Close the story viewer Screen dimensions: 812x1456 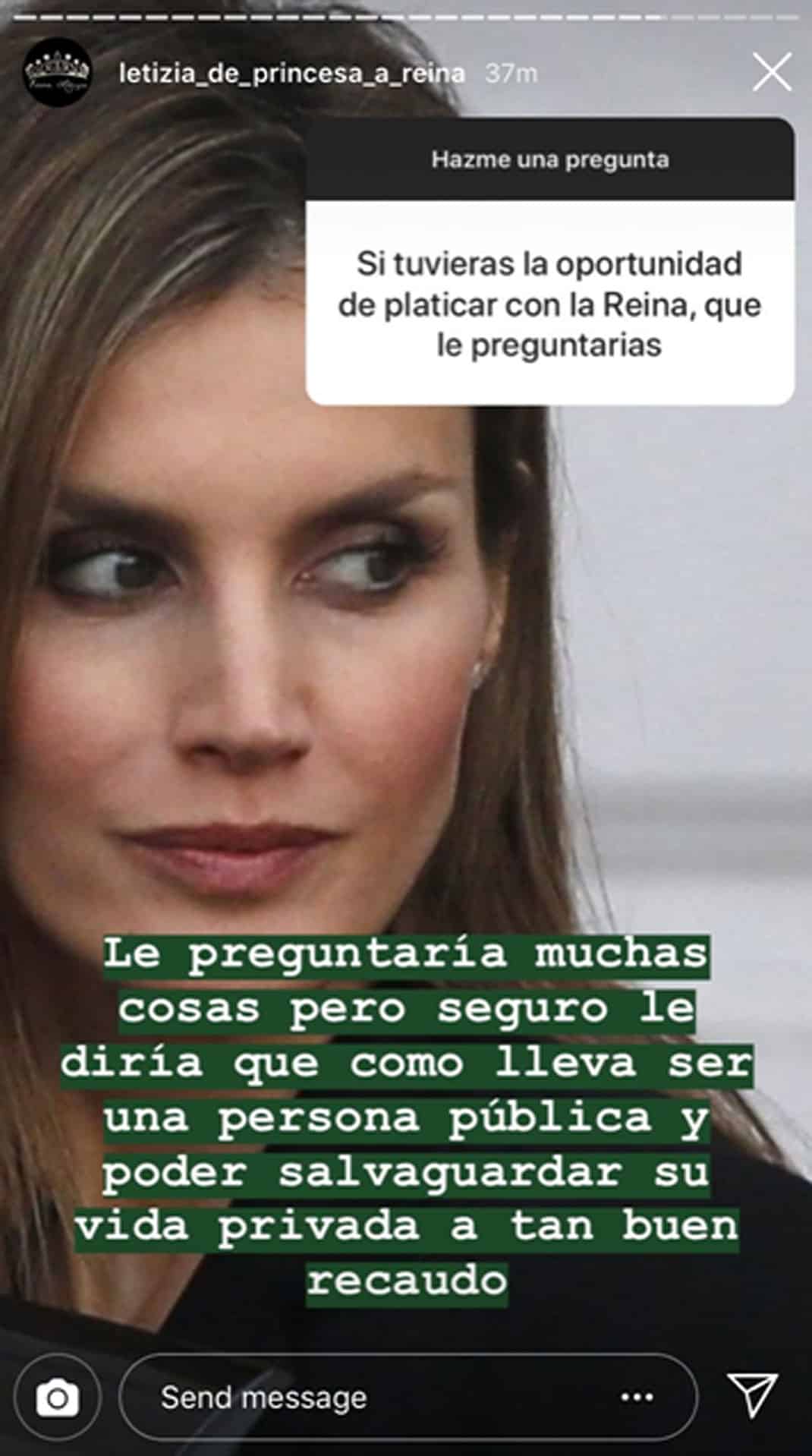click(x=772, y=73)
